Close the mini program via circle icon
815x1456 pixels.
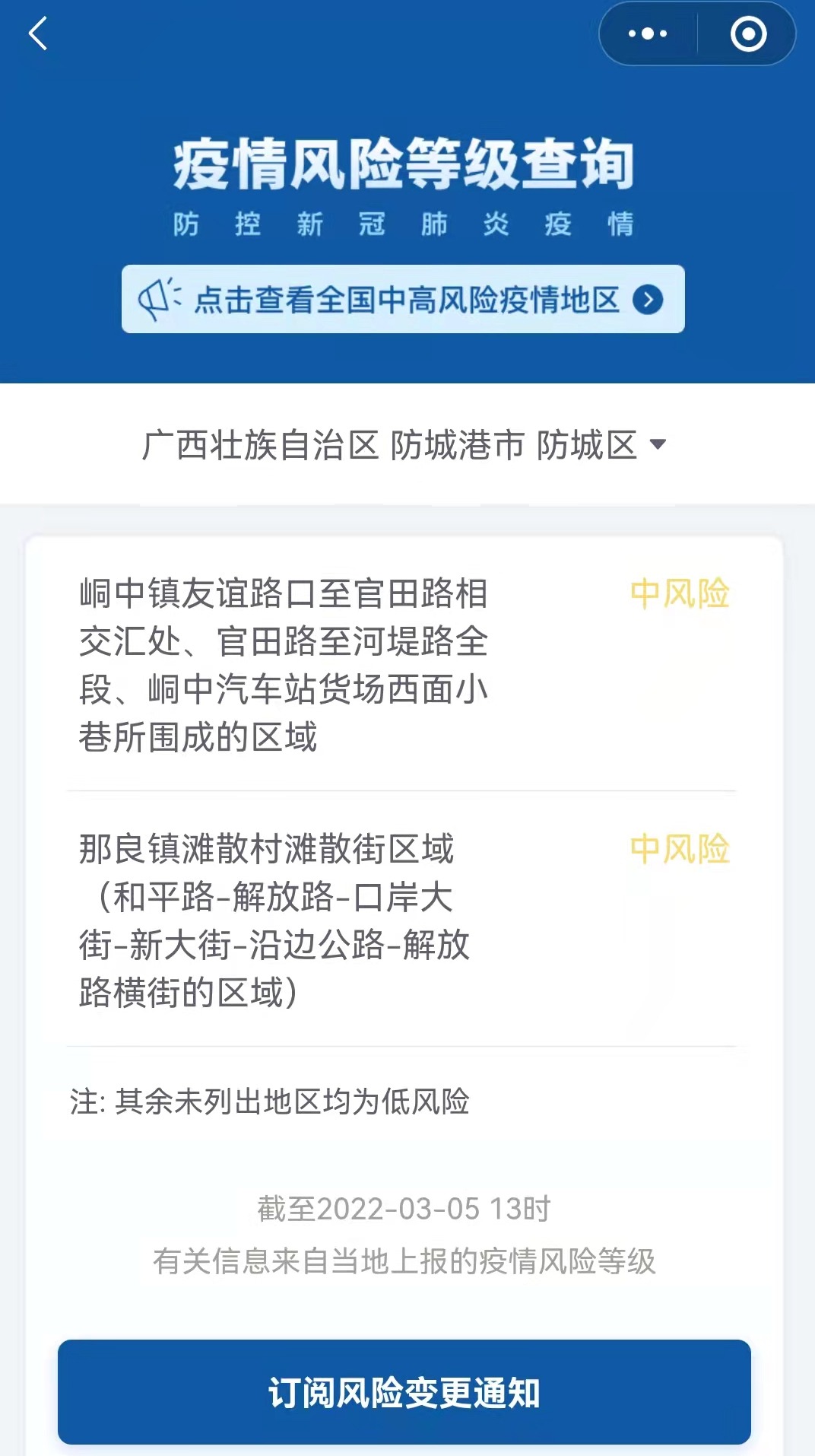point(748,34)
